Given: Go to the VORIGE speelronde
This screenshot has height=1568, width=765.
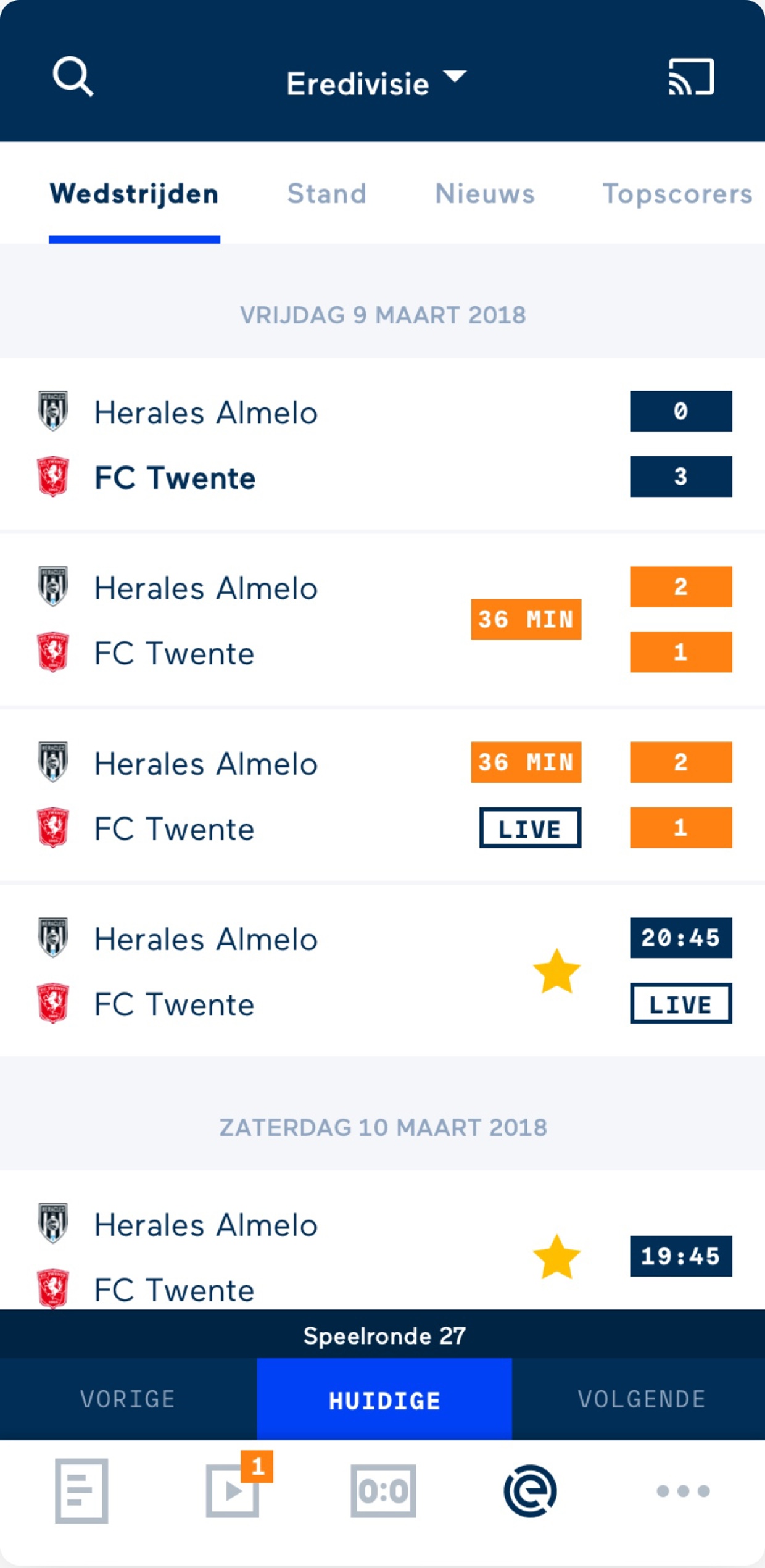Looking at the screenshot, I should pos(128,1399).
